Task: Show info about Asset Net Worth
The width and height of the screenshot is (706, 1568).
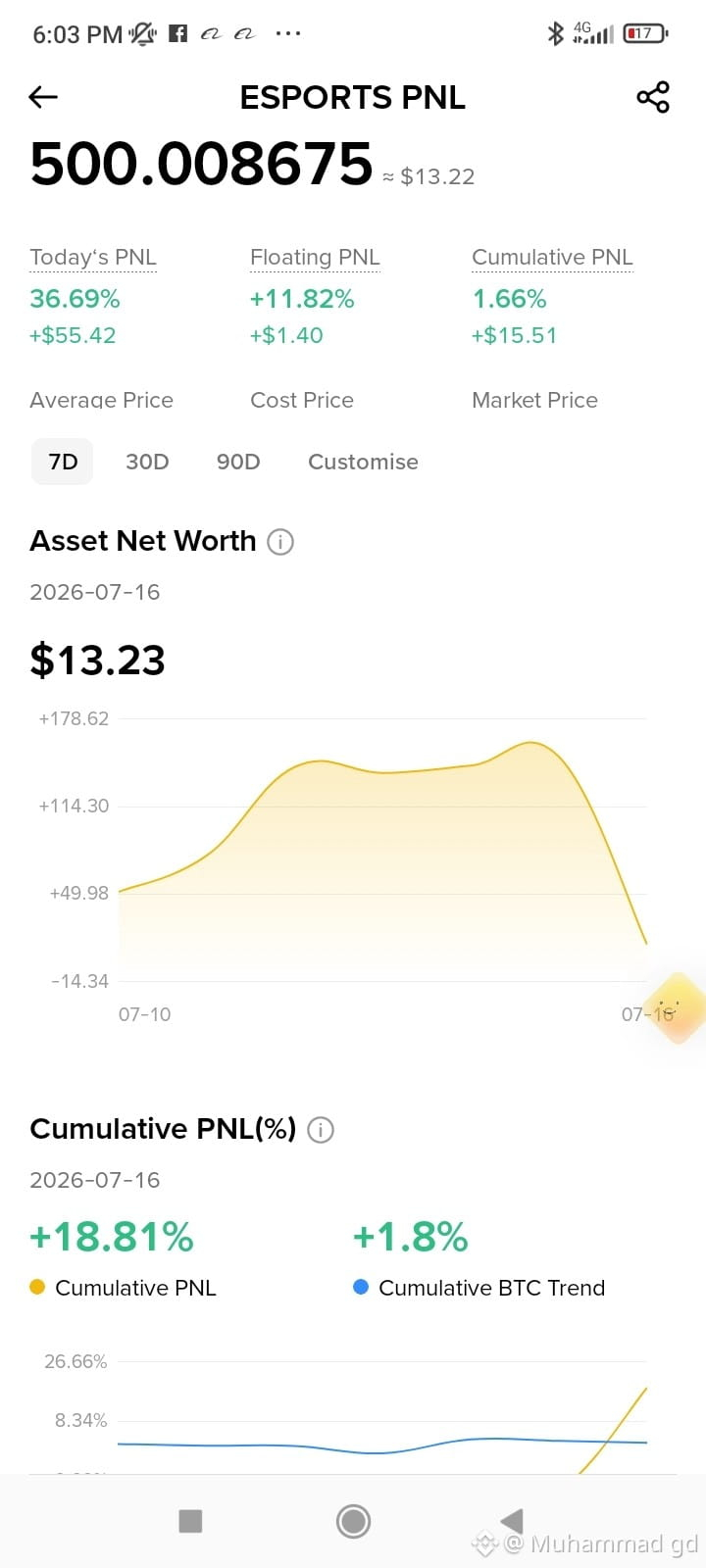Action: coord(280,542)
